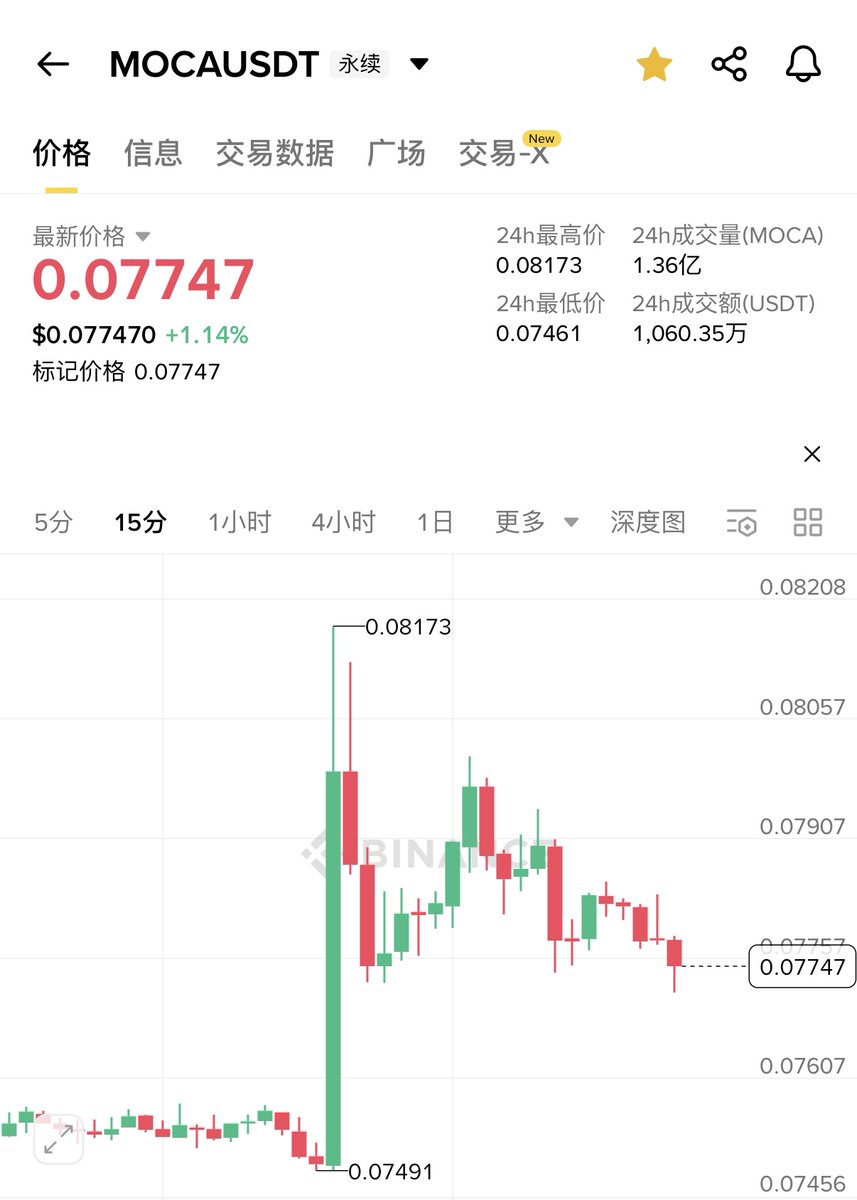This screenshot has width=857, height=1200.
Task: Open the 交易-X tab
Action: 504,153
